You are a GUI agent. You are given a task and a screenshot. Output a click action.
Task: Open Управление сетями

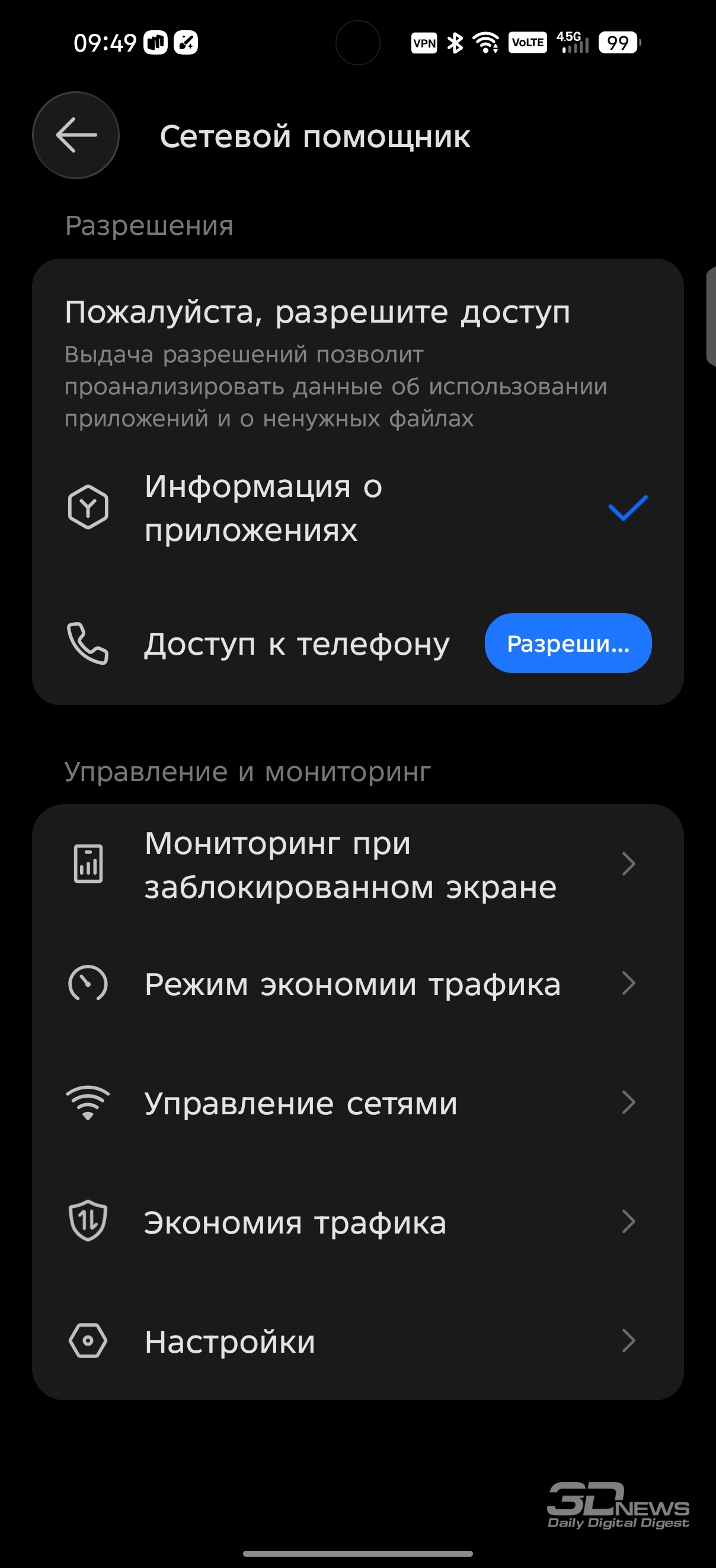click(x=357, y=1103)
